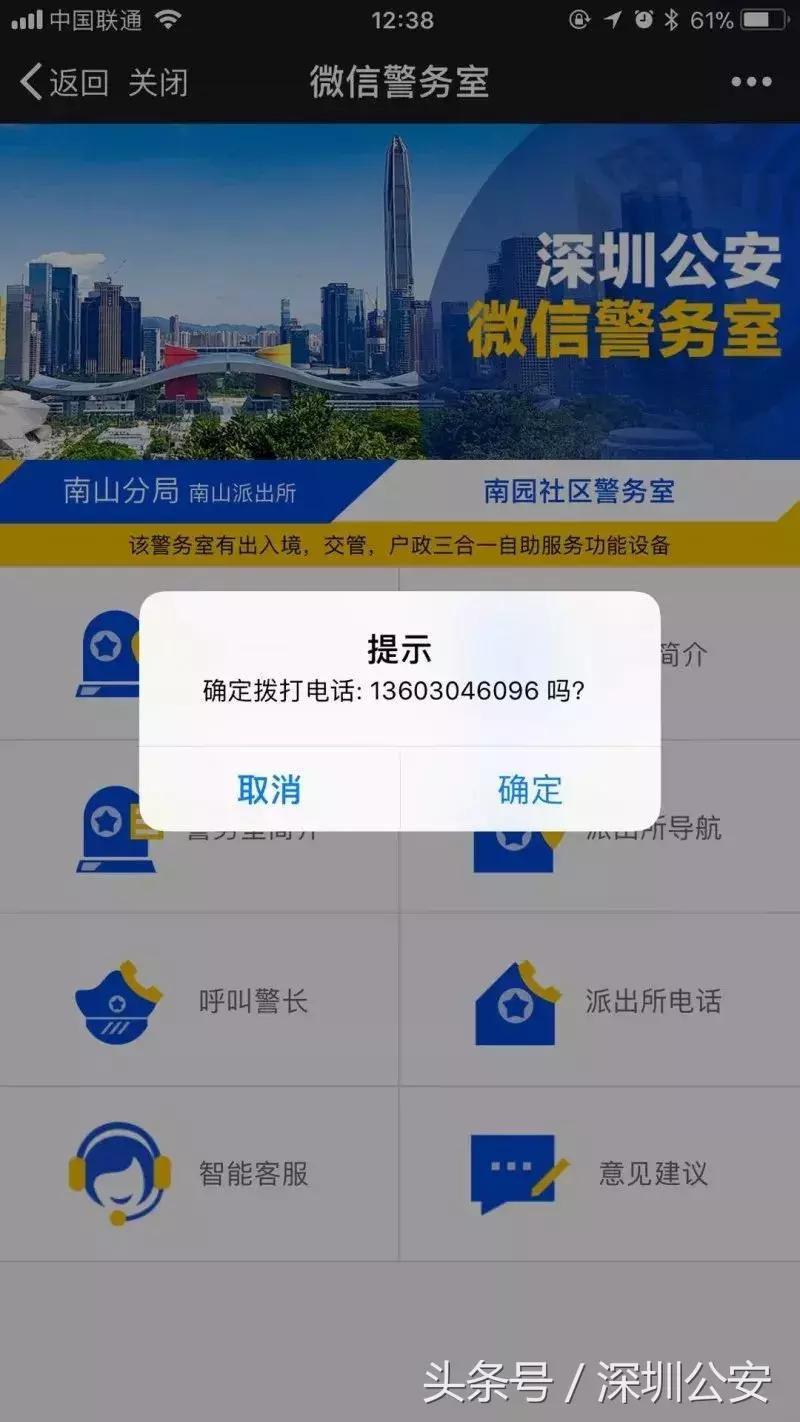Open the yellow 三合一自助服务 notice banner
Image resolution: width=800 pixels, height=1422 pixels.
point(400,545)
